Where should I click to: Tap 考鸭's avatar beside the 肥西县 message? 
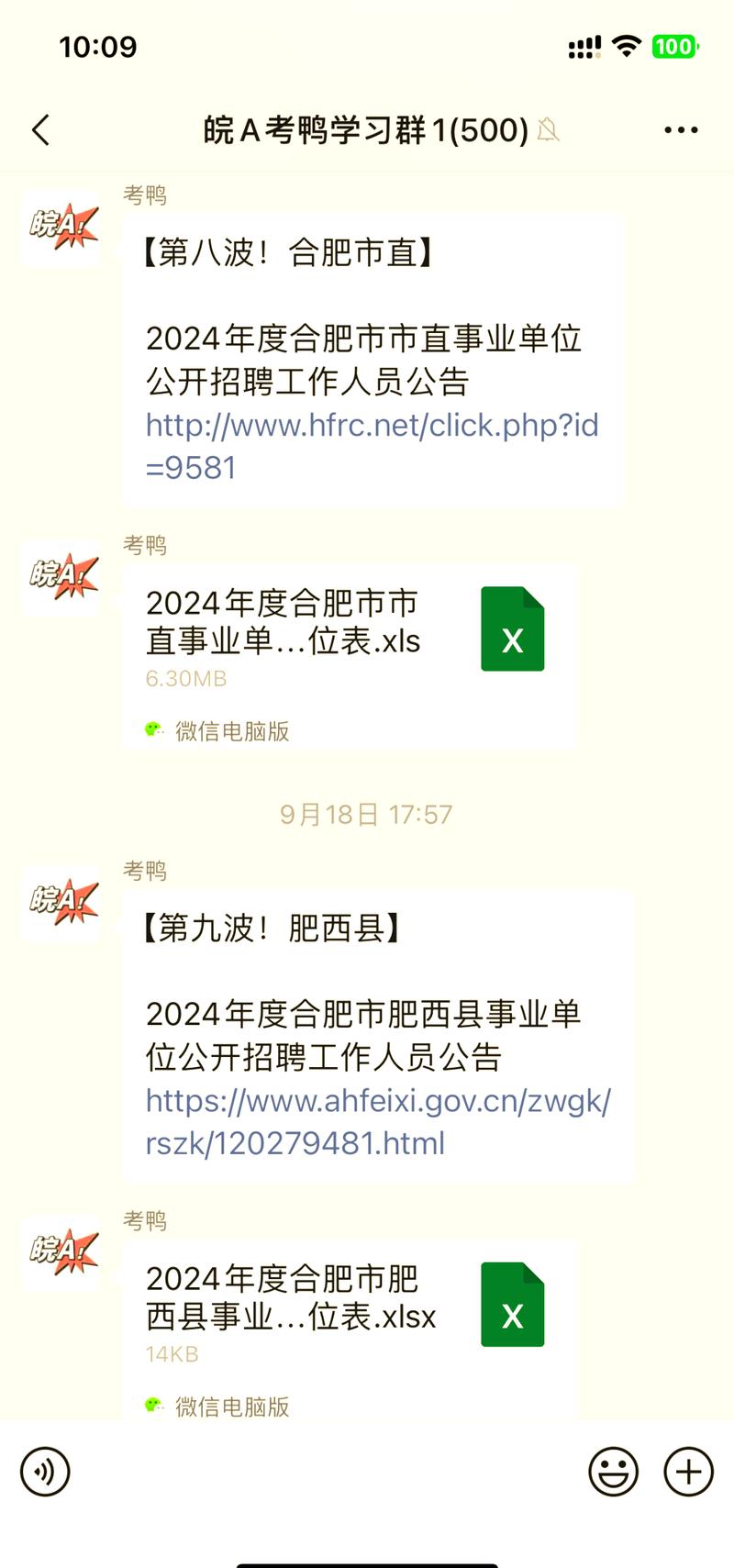pos(61,904)
